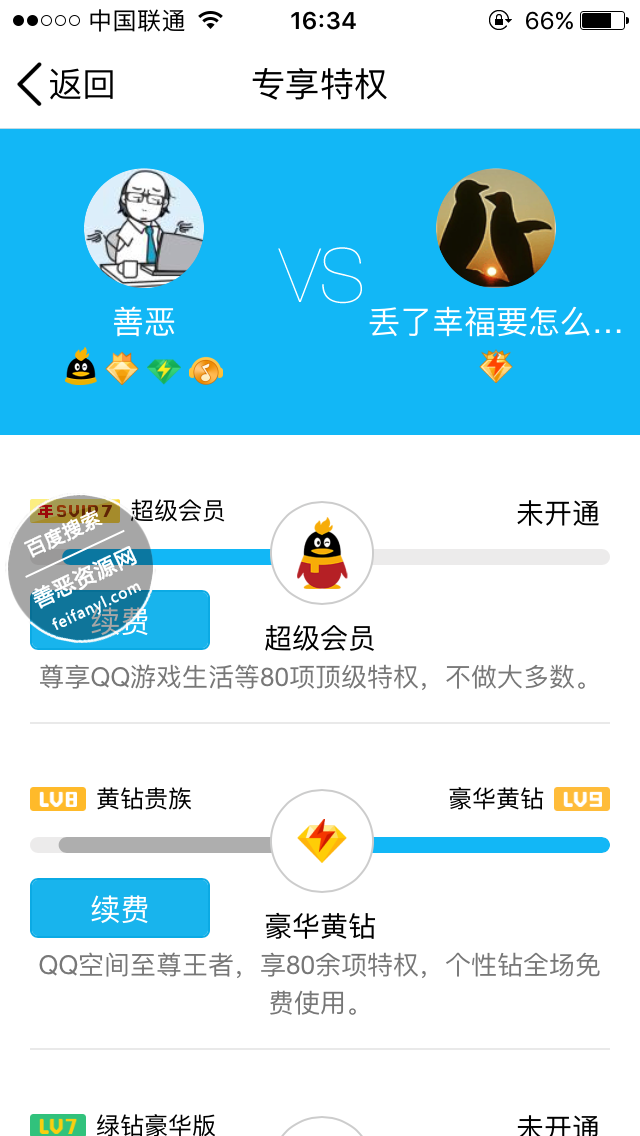Open the 超级会员 penguin icon

[321, 553]
